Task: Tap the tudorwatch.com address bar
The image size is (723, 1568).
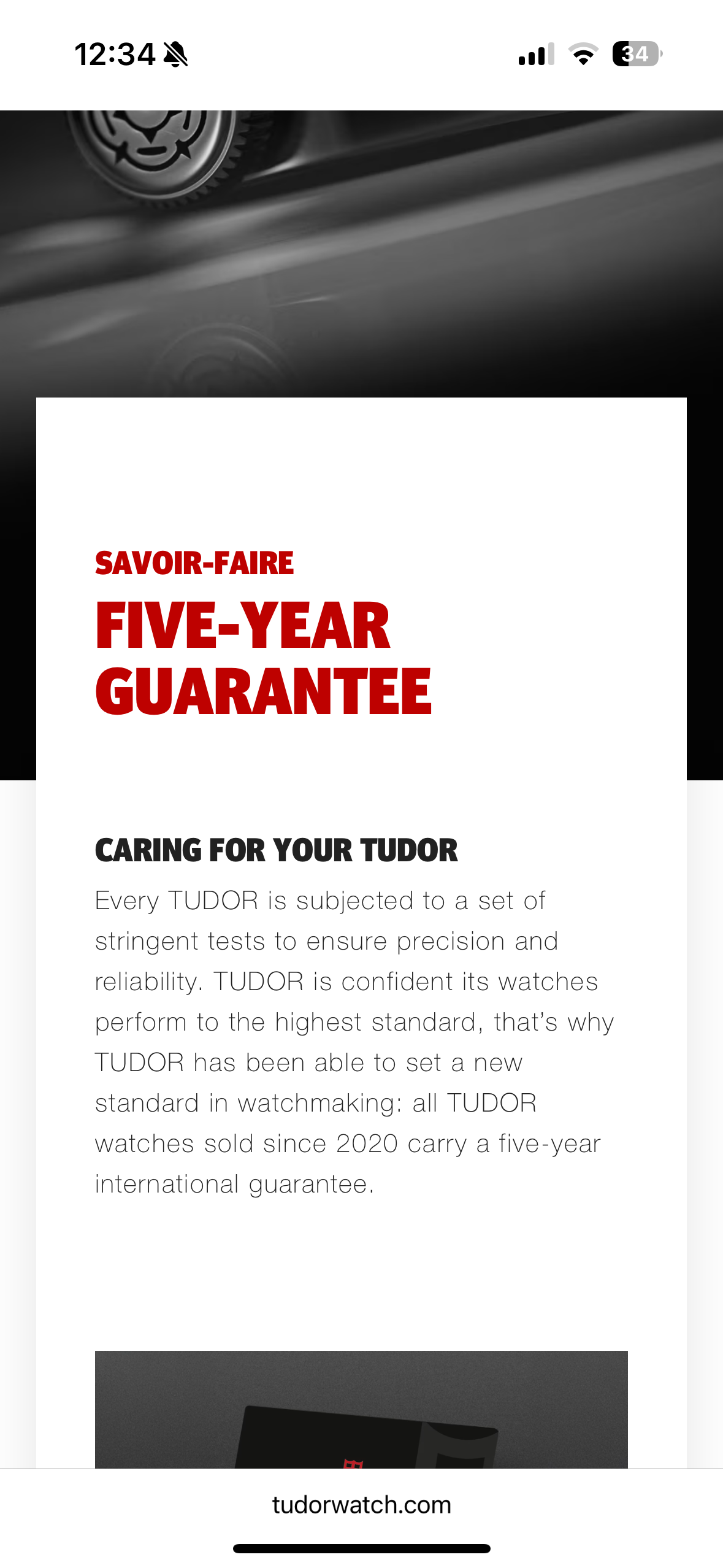Action: pyautogui.click(x=361, y=1505)
